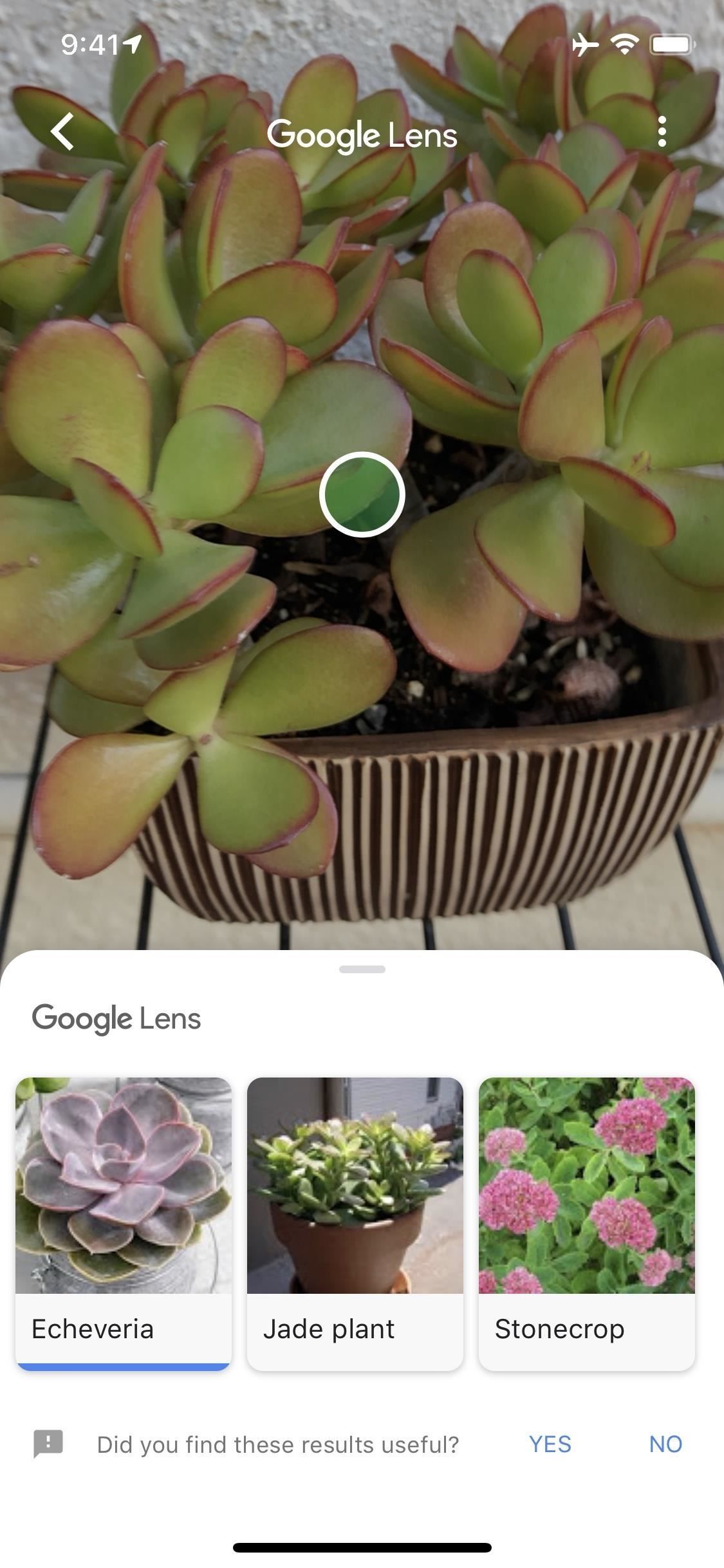Go back from Google Lens

coord(62,133)
